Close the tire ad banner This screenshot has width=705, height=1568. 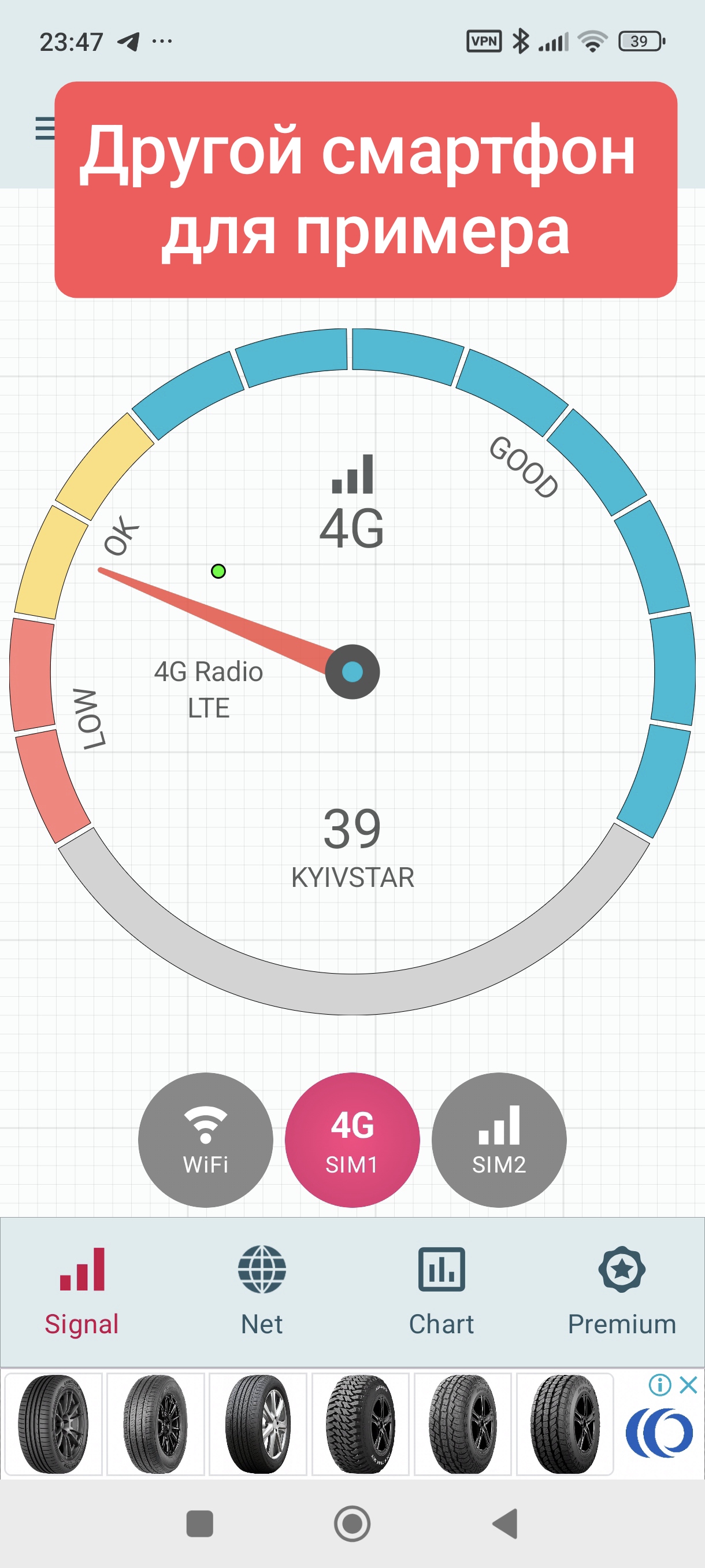689,1385
